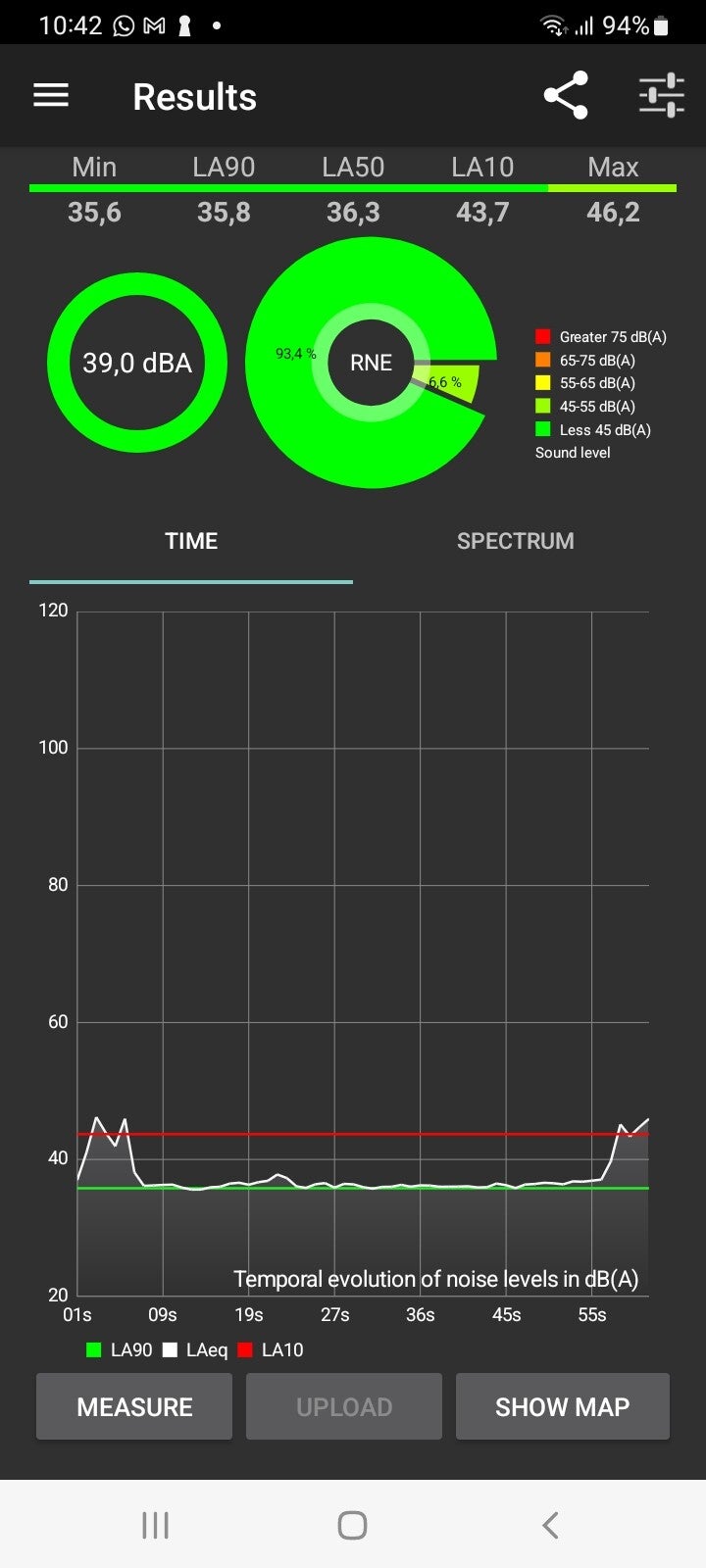Screen dimensions: 706x1568
Task: Open the hamburger navigation menu
Action: 51,95
